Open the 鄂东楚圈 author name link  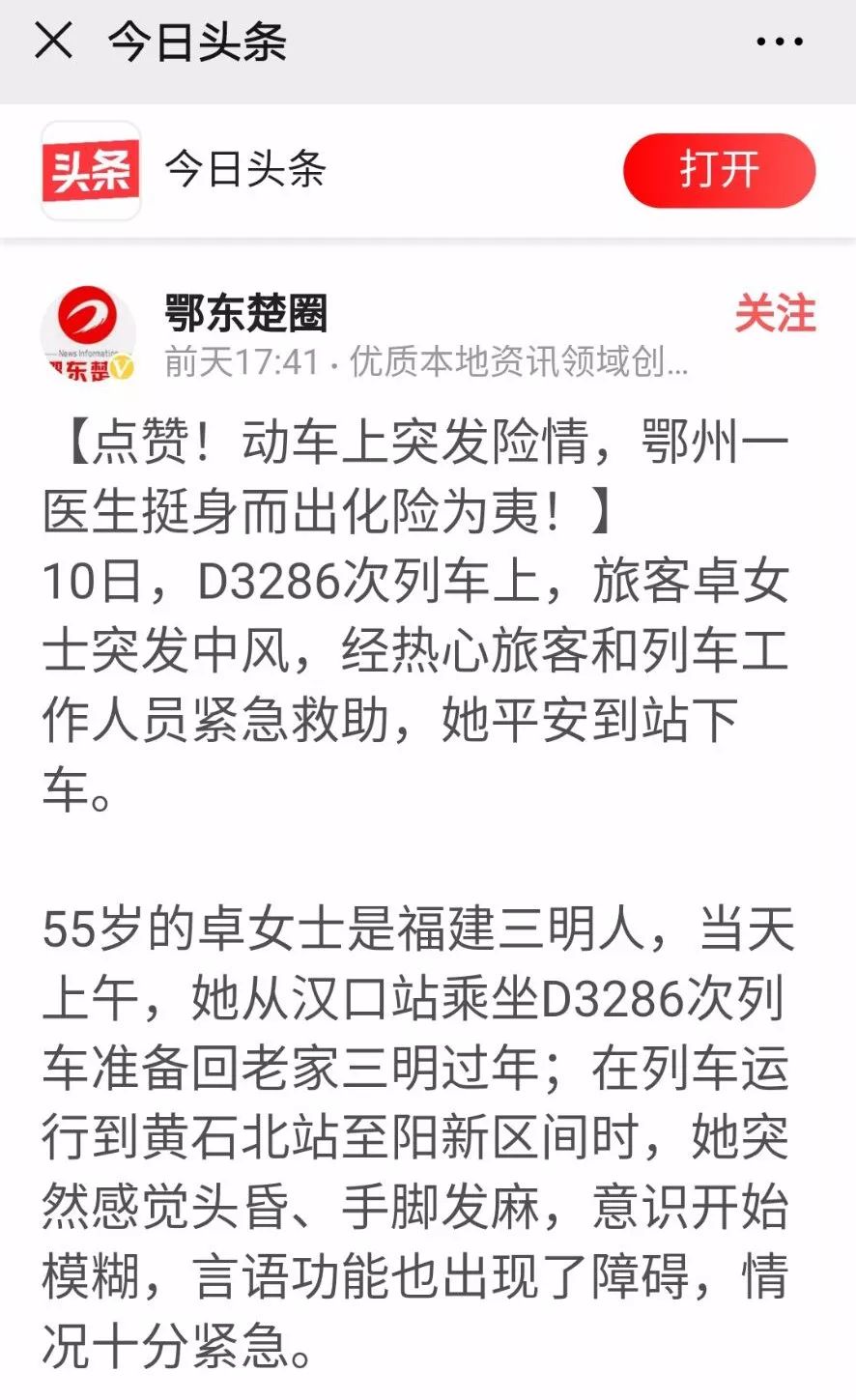point(246,313)
